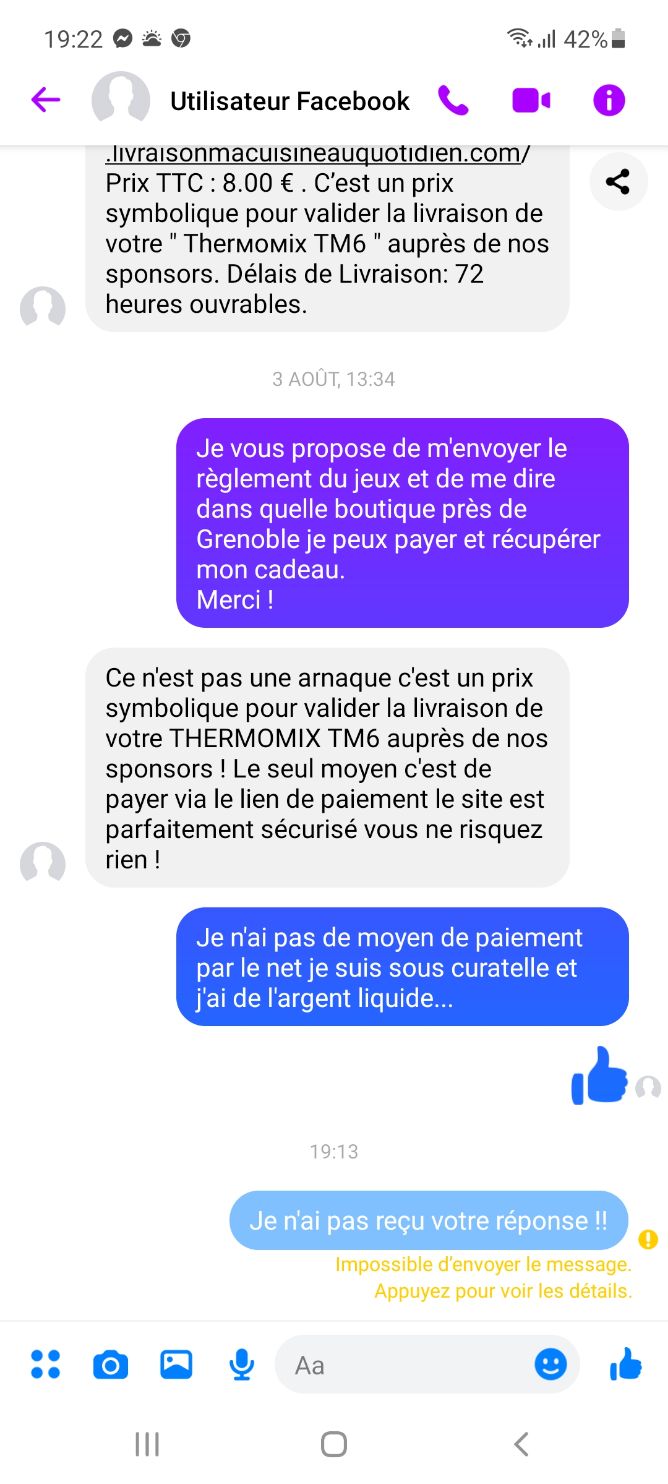Open the recent apps view
This screenshot has height=1484, width=668.
[147, 1444]
